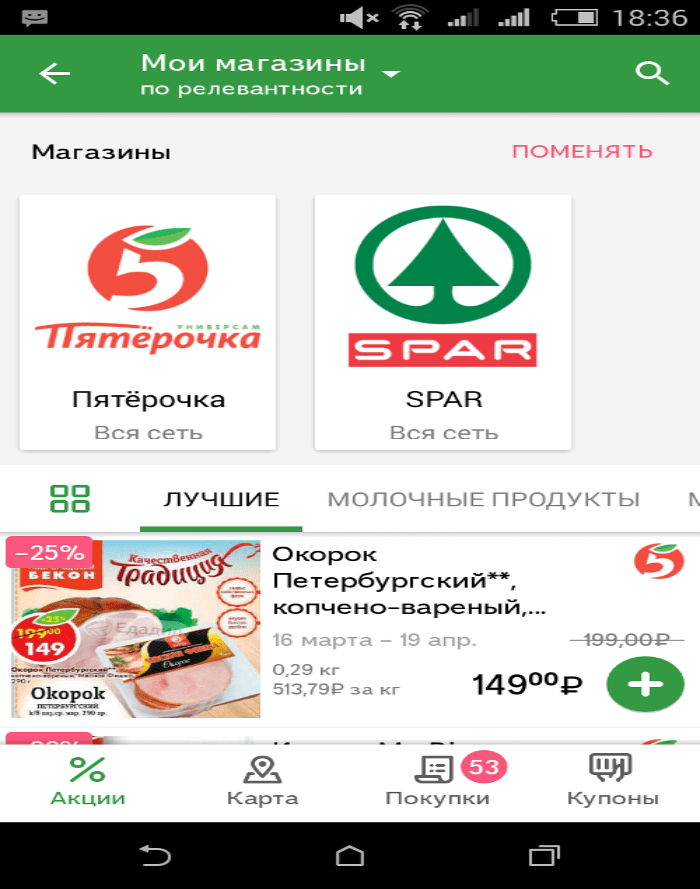Go back using the header arrow
The width and height of the screenshot is (700, 889).
click(55, 75)
